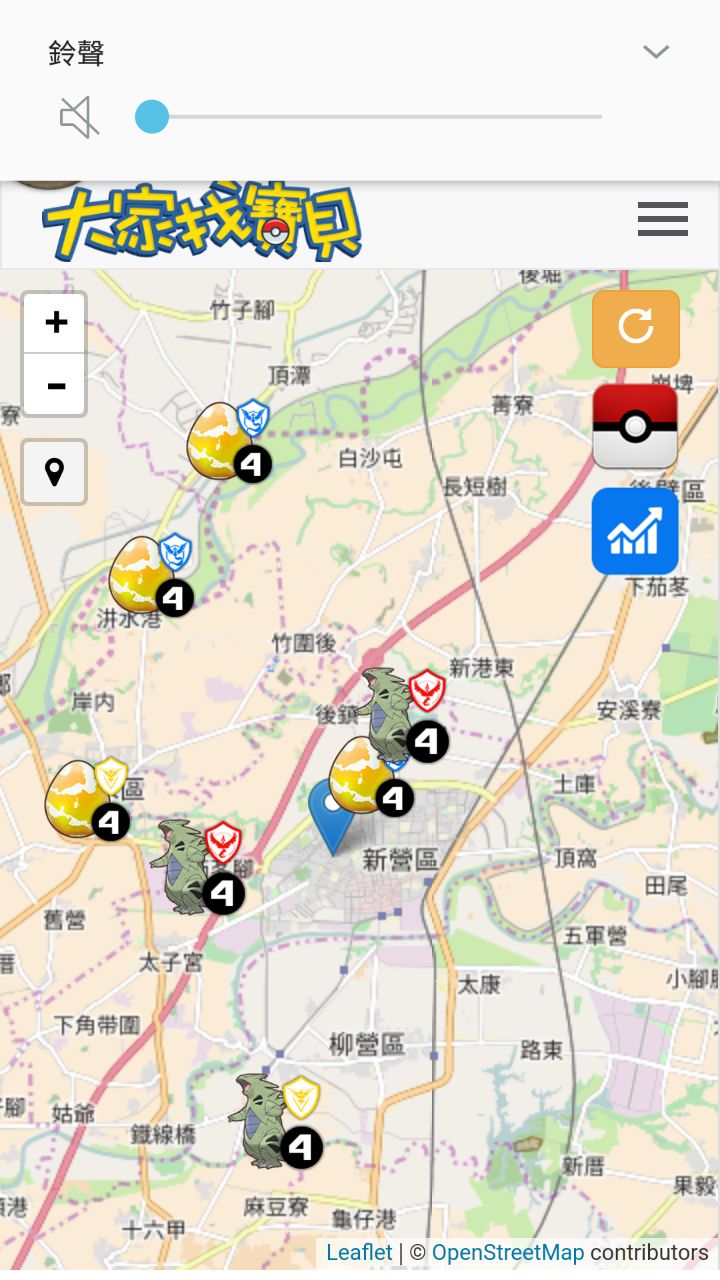Tap the Pokéball button

635,426
